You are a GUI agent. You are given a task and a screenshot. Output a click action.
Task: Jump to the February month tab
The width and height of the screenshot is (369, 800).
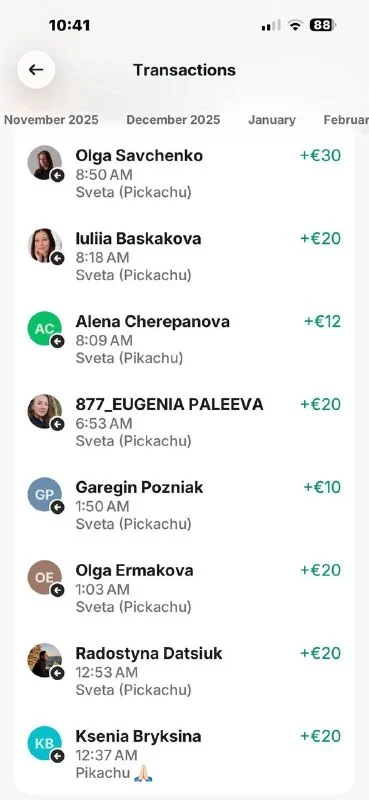[346, 120]
